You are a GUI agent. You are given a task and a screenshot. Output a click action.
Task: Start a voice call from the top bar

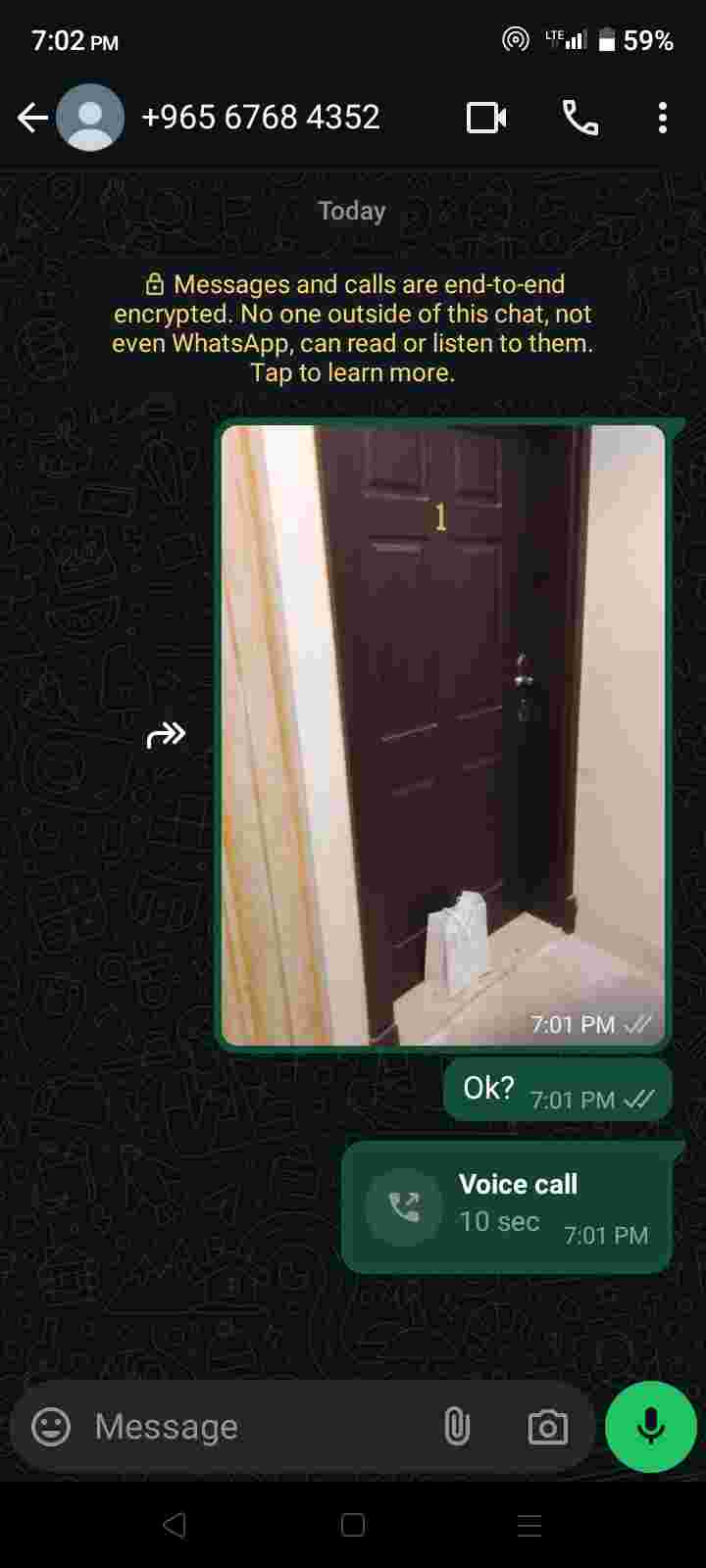(x=580, y=119)
